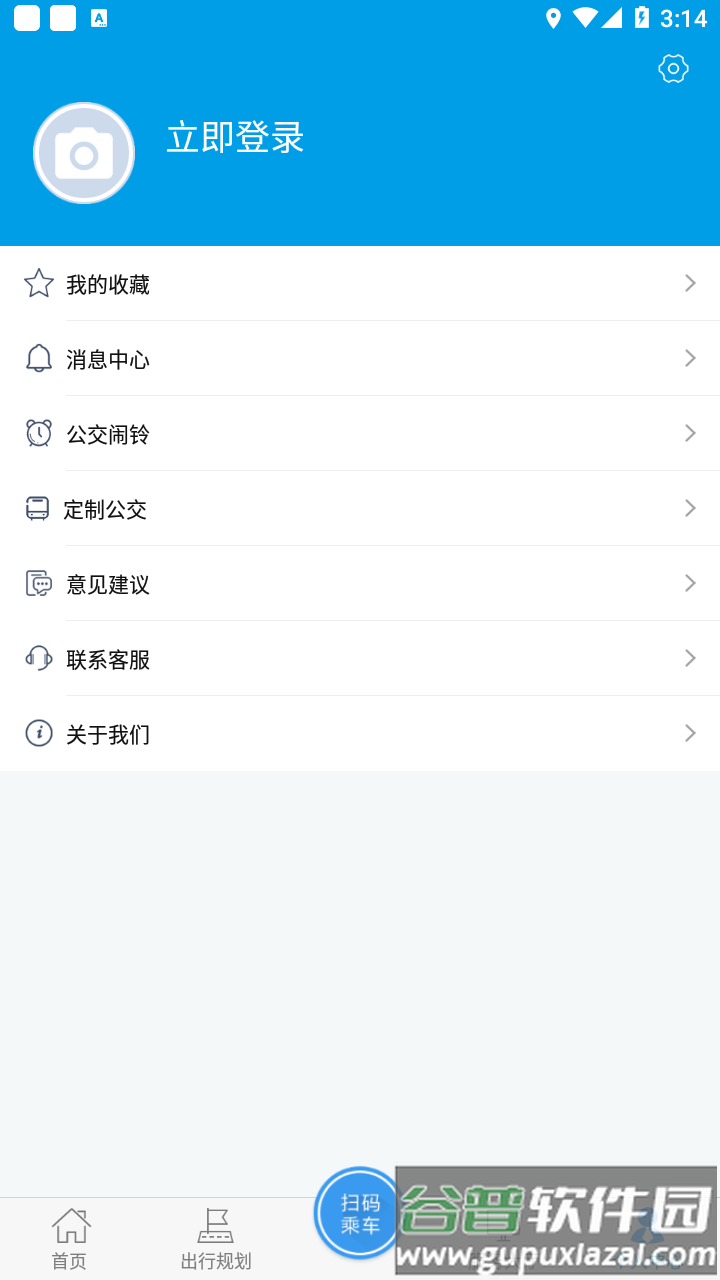Open the star icon for 我的收藏
720x1280 pixels.
38,283
